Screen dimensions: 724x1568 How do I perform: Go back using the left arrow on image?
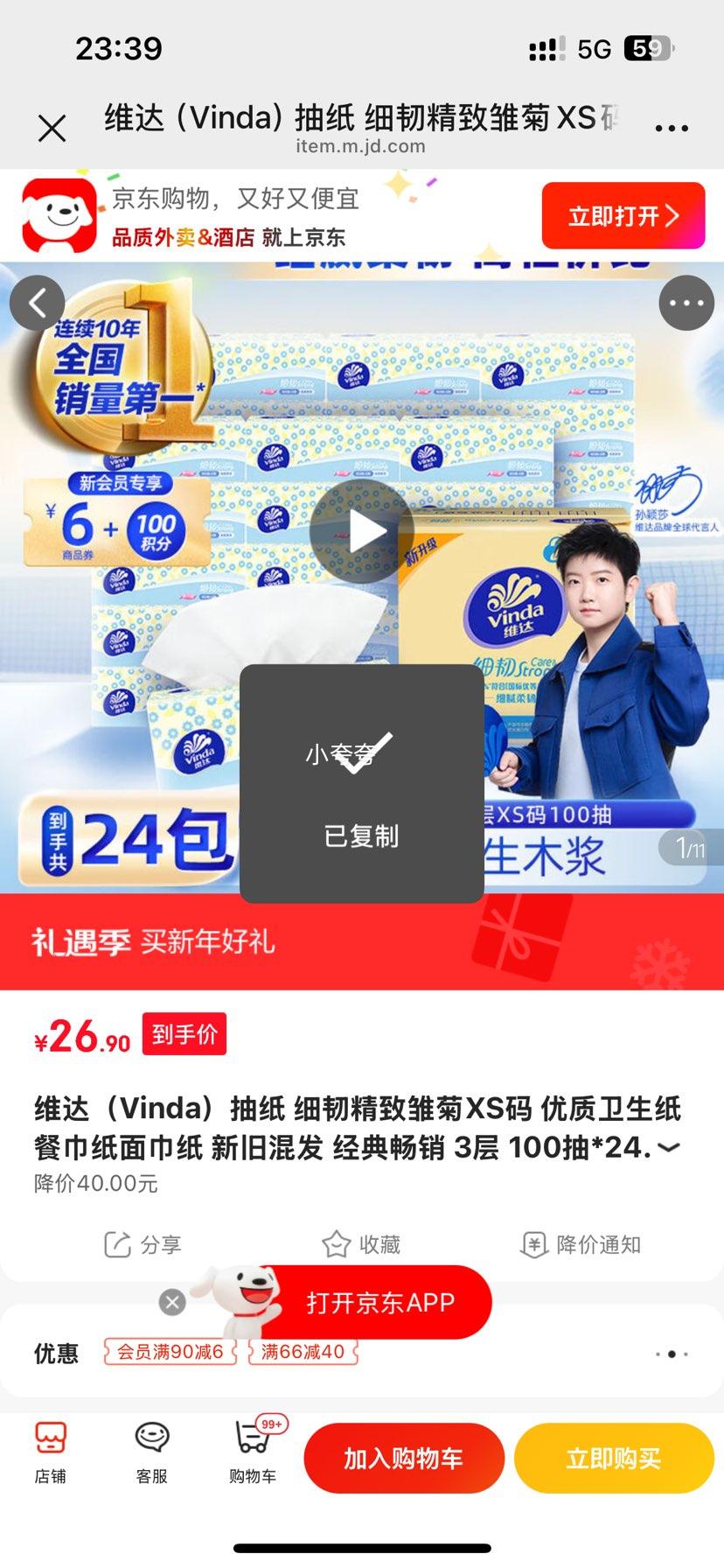[x=38, y=304]
